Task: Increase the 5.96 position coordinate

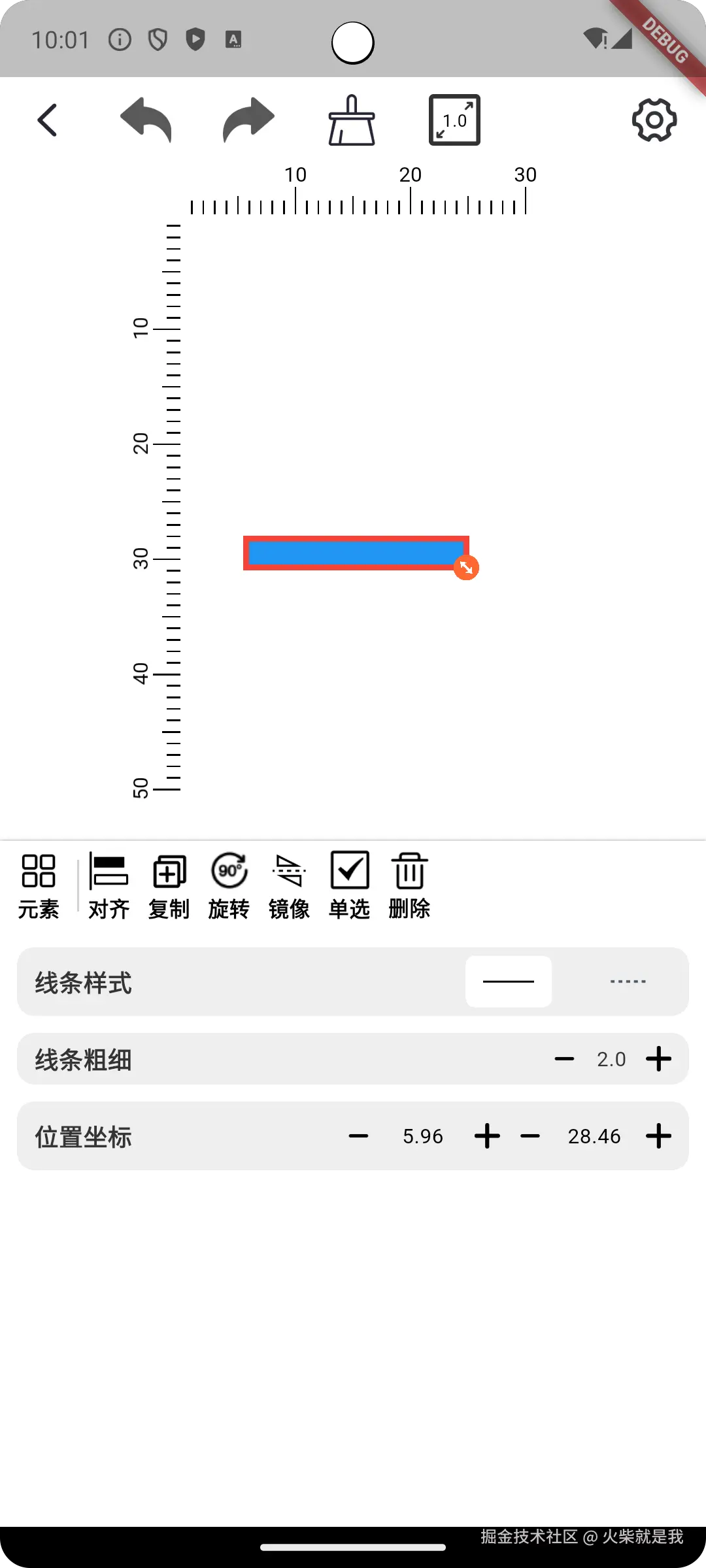Action: (x=487, y=1136)
